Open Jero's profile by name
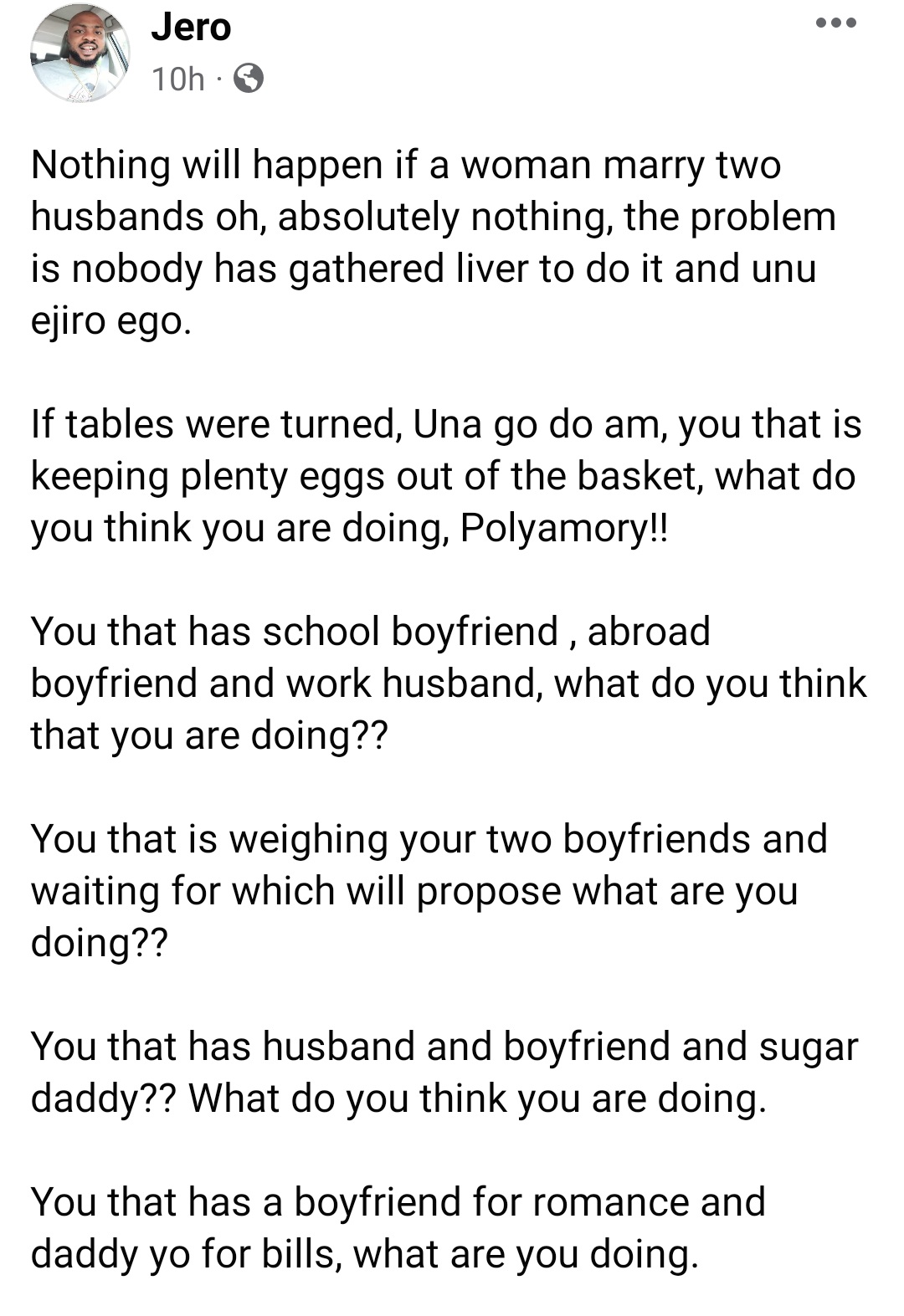Viewport: 904px width, 1316px height. [x=191, y=27]
